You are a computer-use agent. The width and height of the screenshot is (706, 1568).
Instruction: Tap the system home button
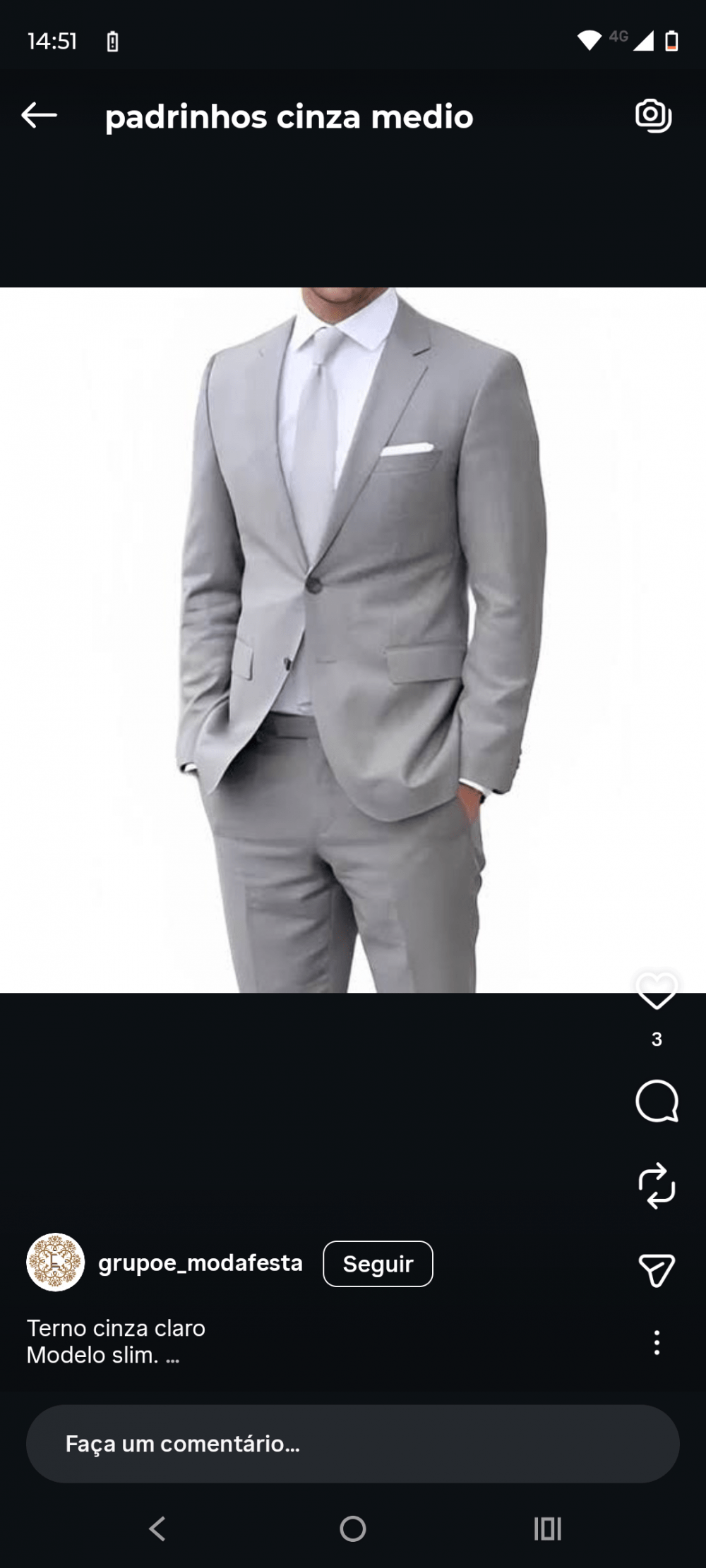click(x=353, y=1529)
